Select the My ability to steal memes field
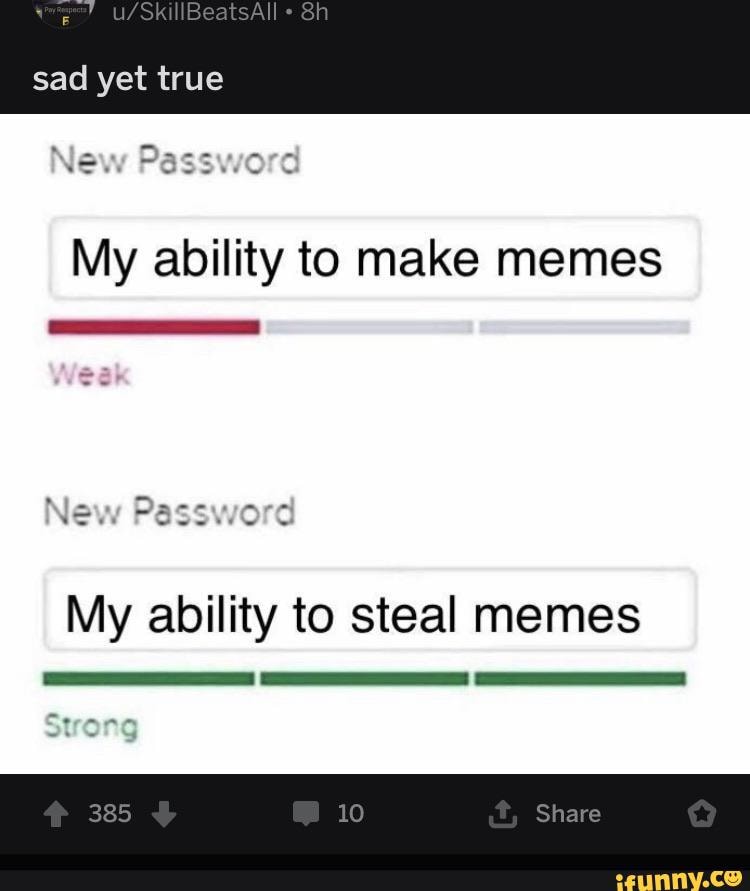Screen dimensions: 750x891 (x=370, y=613)
